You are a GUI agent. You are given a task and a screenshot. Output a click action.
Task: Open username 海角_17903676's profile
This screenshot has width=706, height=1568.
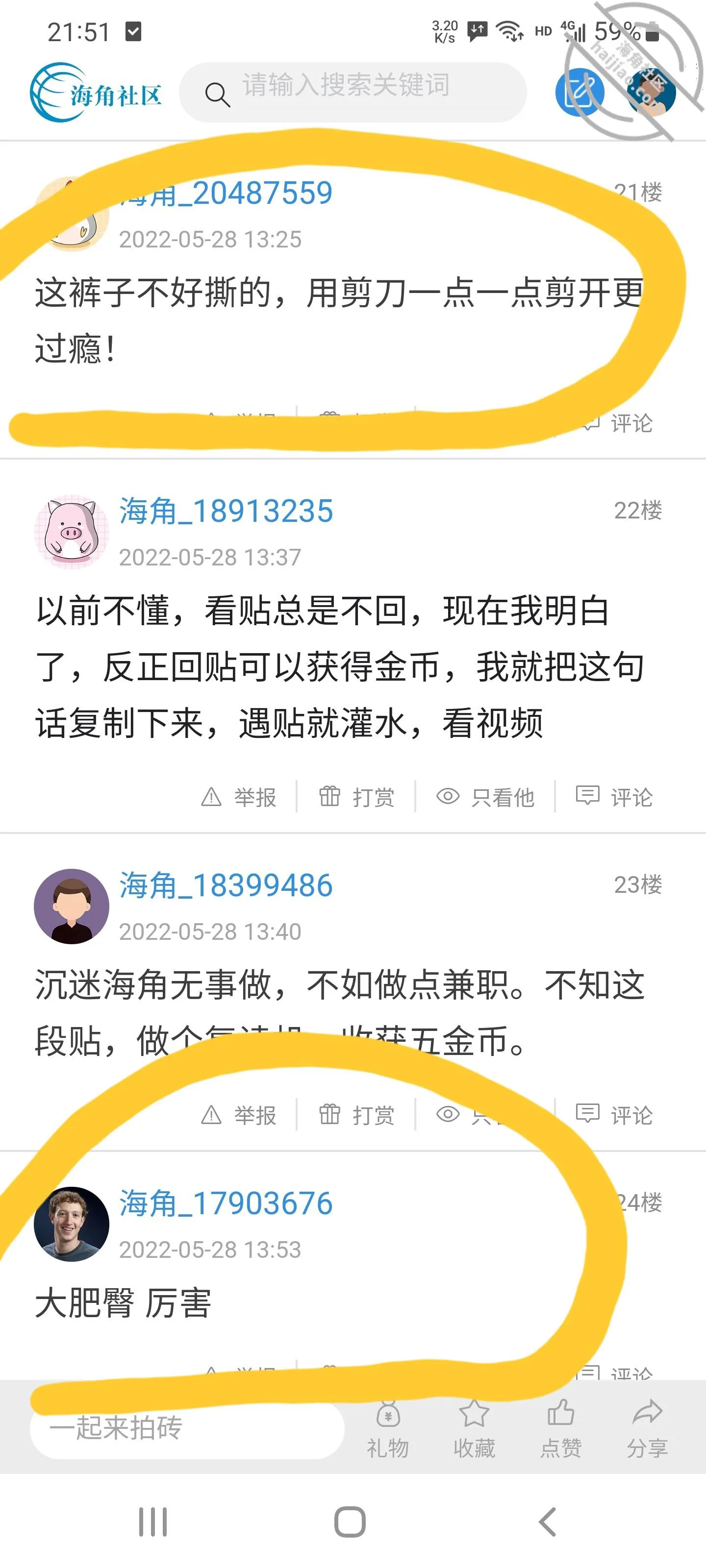pos(226,1203)
